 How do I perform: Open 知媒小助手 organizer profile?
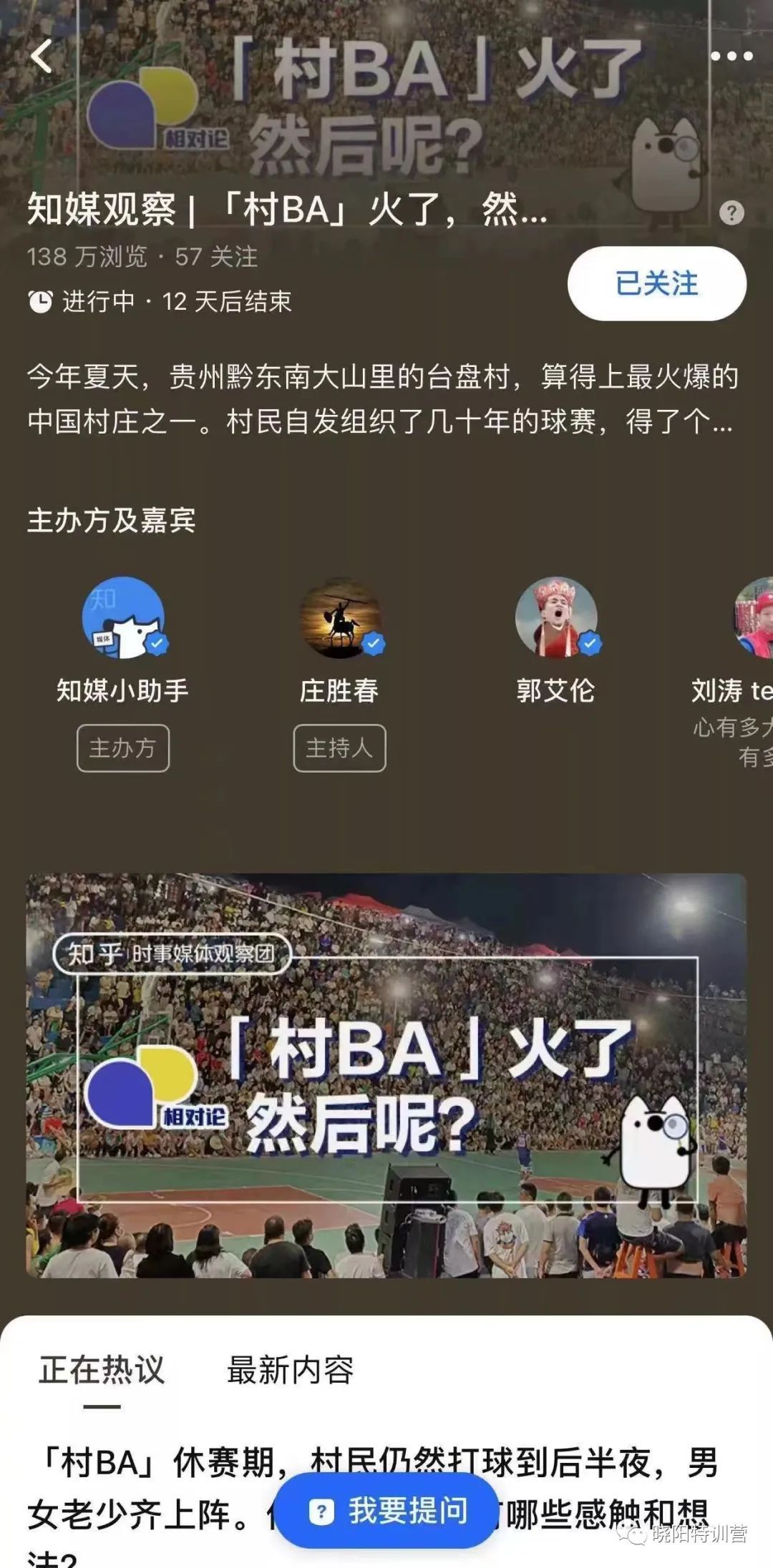click(x=123, y=618)
